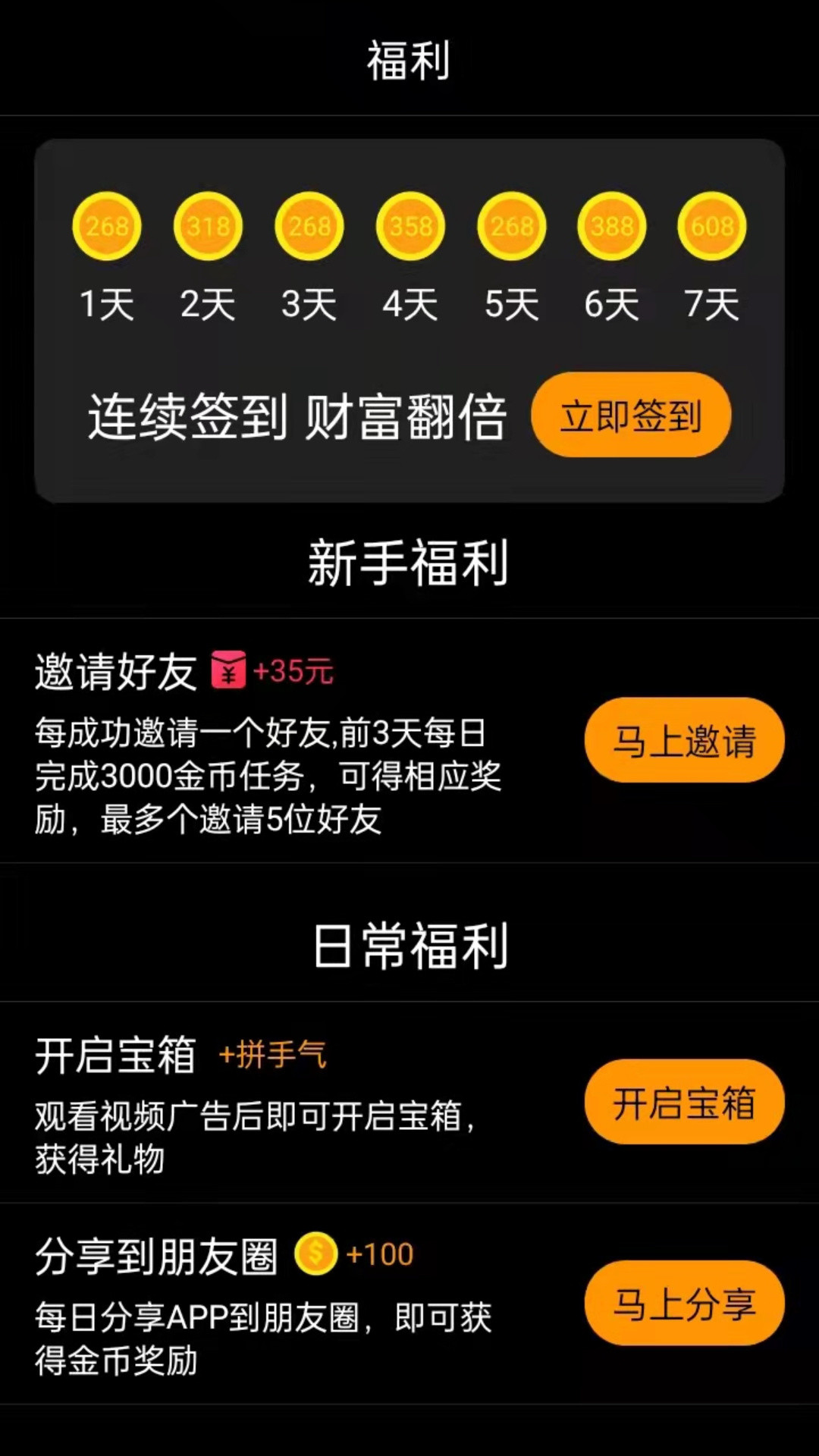819x1456 pixels.
Task: Select the day 1 coin showing 268
Action: (106, 225)
